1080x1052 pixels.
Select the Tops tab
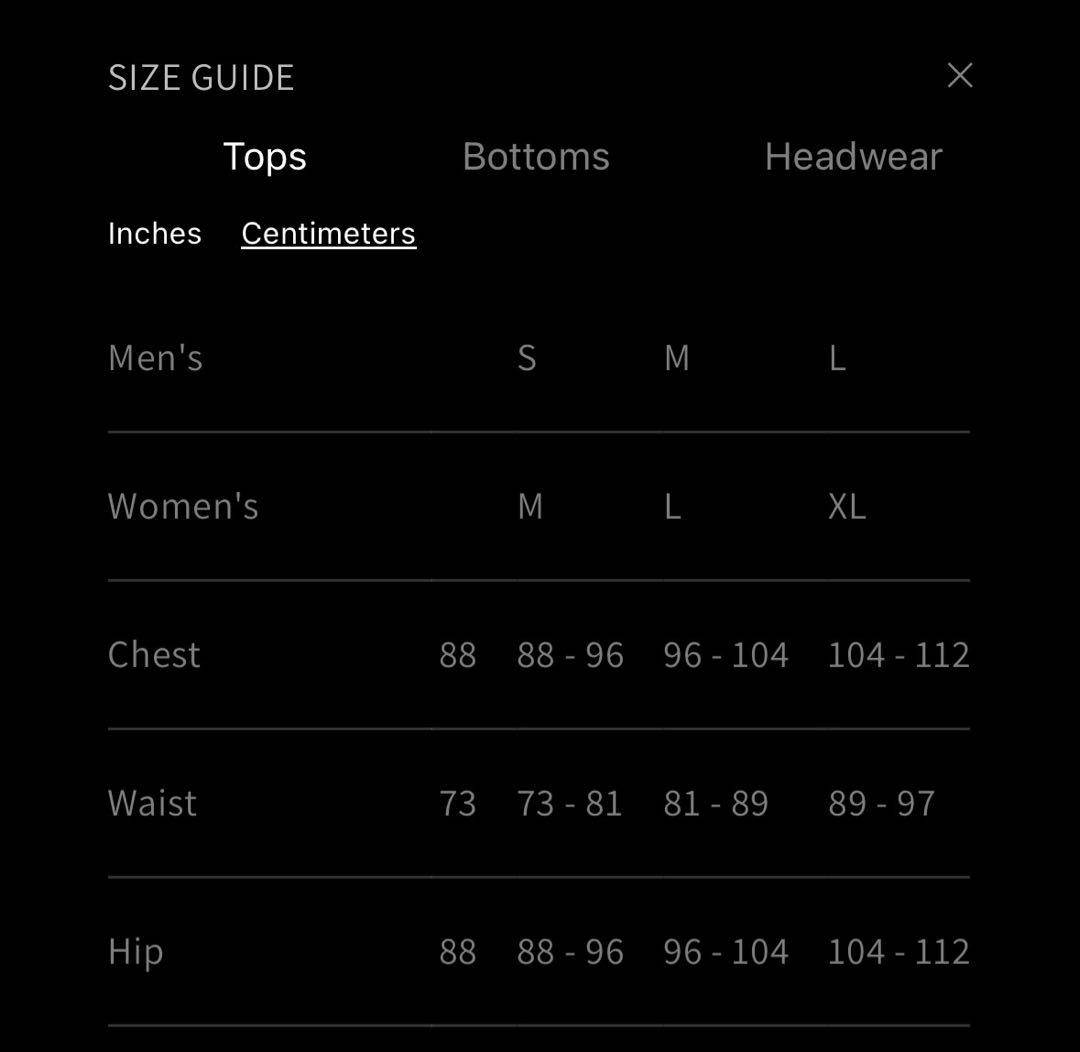click(264, 157)
